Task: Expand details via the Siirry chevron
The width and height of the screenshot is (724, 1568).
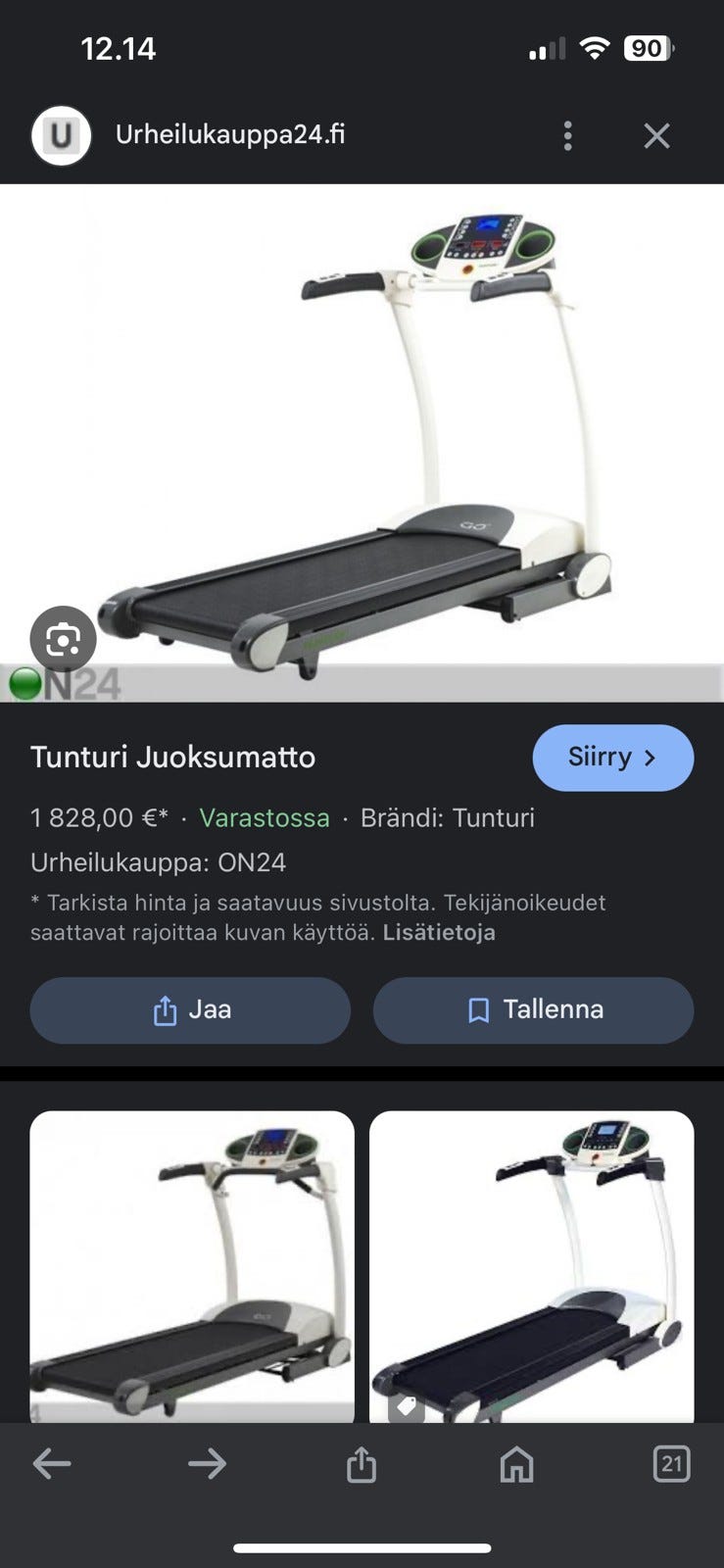Action: [652, 757]
